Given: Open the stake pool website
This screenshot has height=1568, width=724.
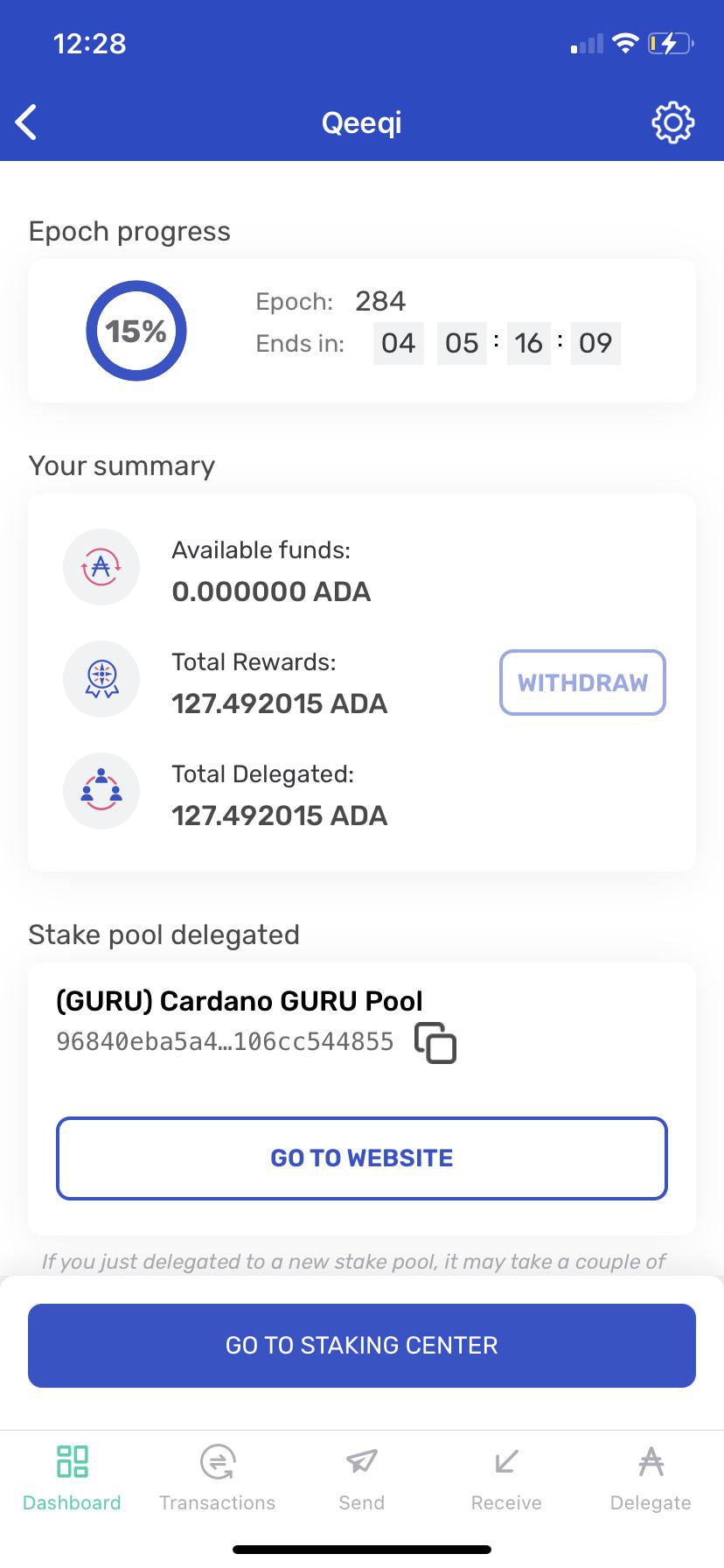Looking at the screenshot, I should click(x=362, y=1158).
